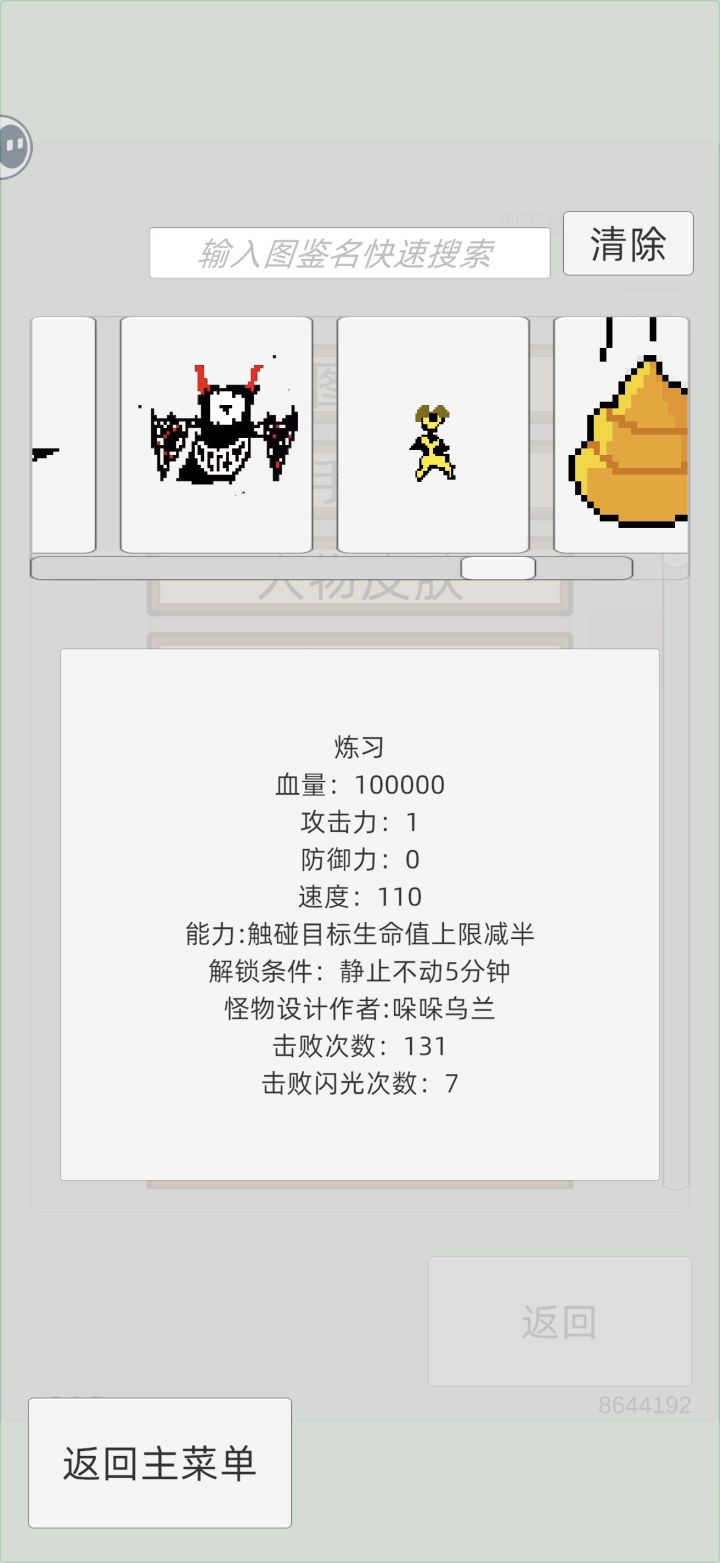The height and width of the screenshot is (1563, 720).
Task: Tap the white scrollbar handle under the monster list
Action: [x=499, y=567]
